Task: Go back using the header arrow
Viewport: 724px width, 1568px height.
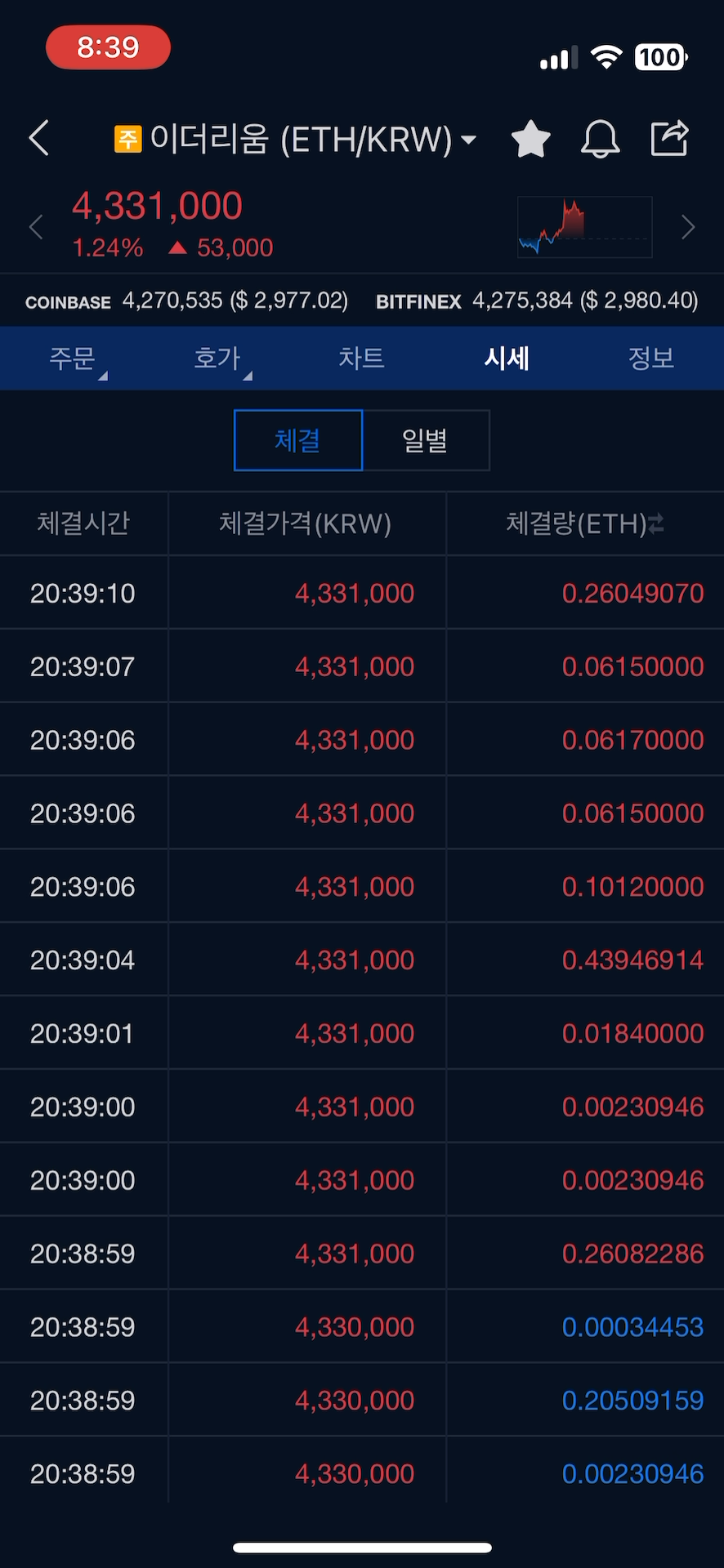Action: (x=39, y=138)
